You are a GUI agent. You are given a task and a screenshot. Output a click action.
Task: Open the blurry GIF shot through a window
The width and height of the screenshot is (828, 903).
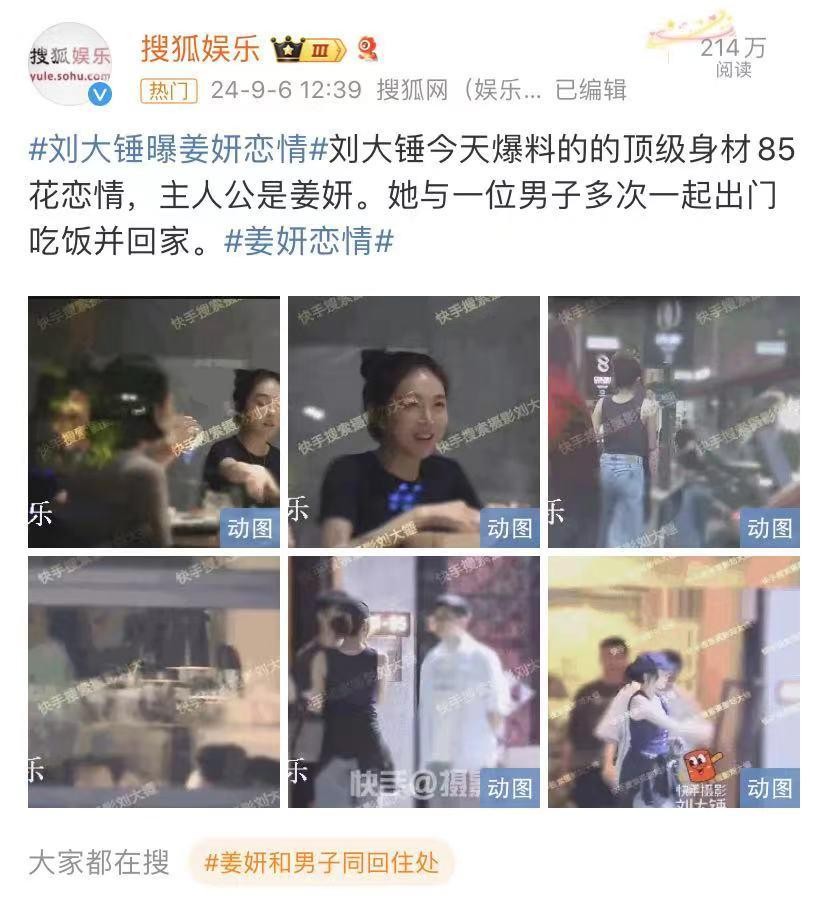pos(154,681)
